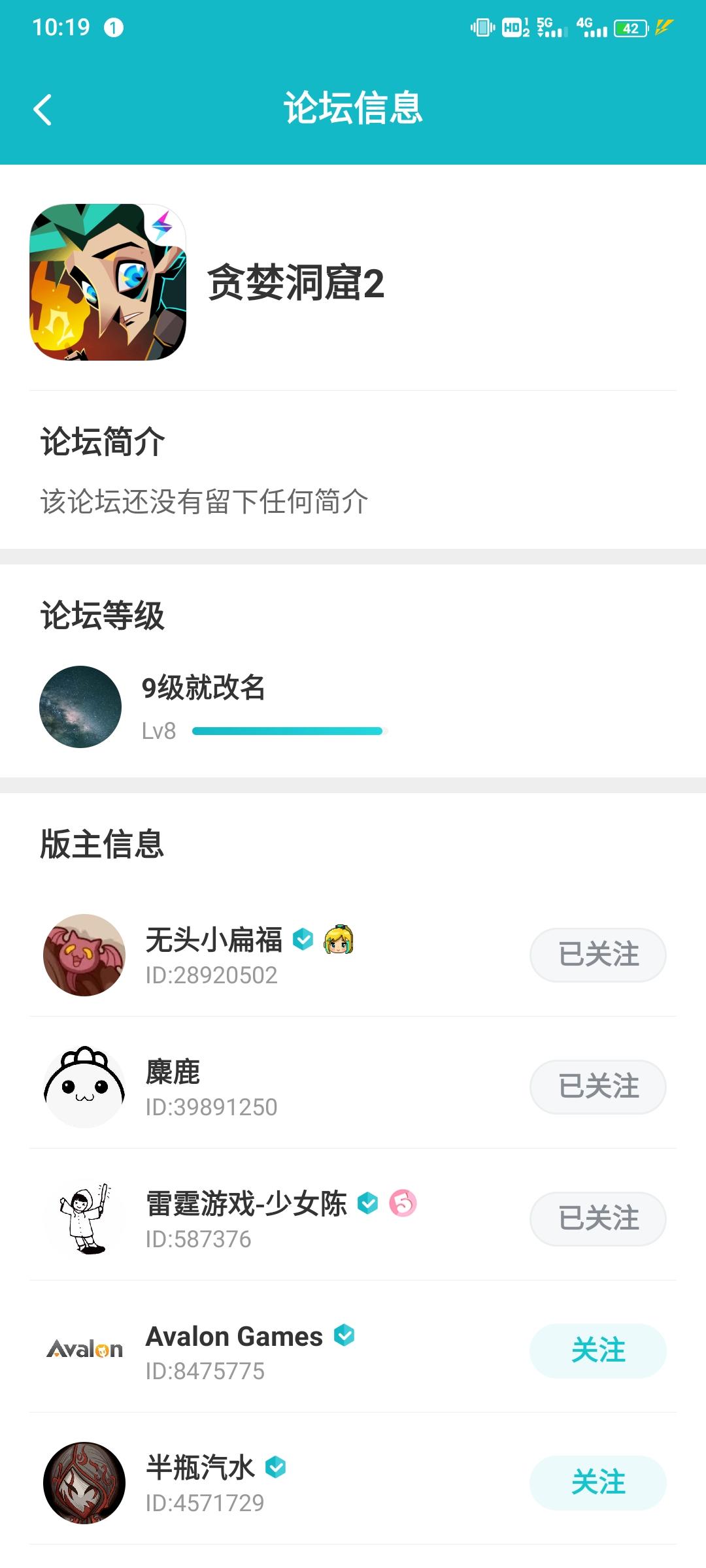Screen dimensions: 706x1568
Task: Open the 9级就改名 forum level entry
Action: [x=203, y=706]
